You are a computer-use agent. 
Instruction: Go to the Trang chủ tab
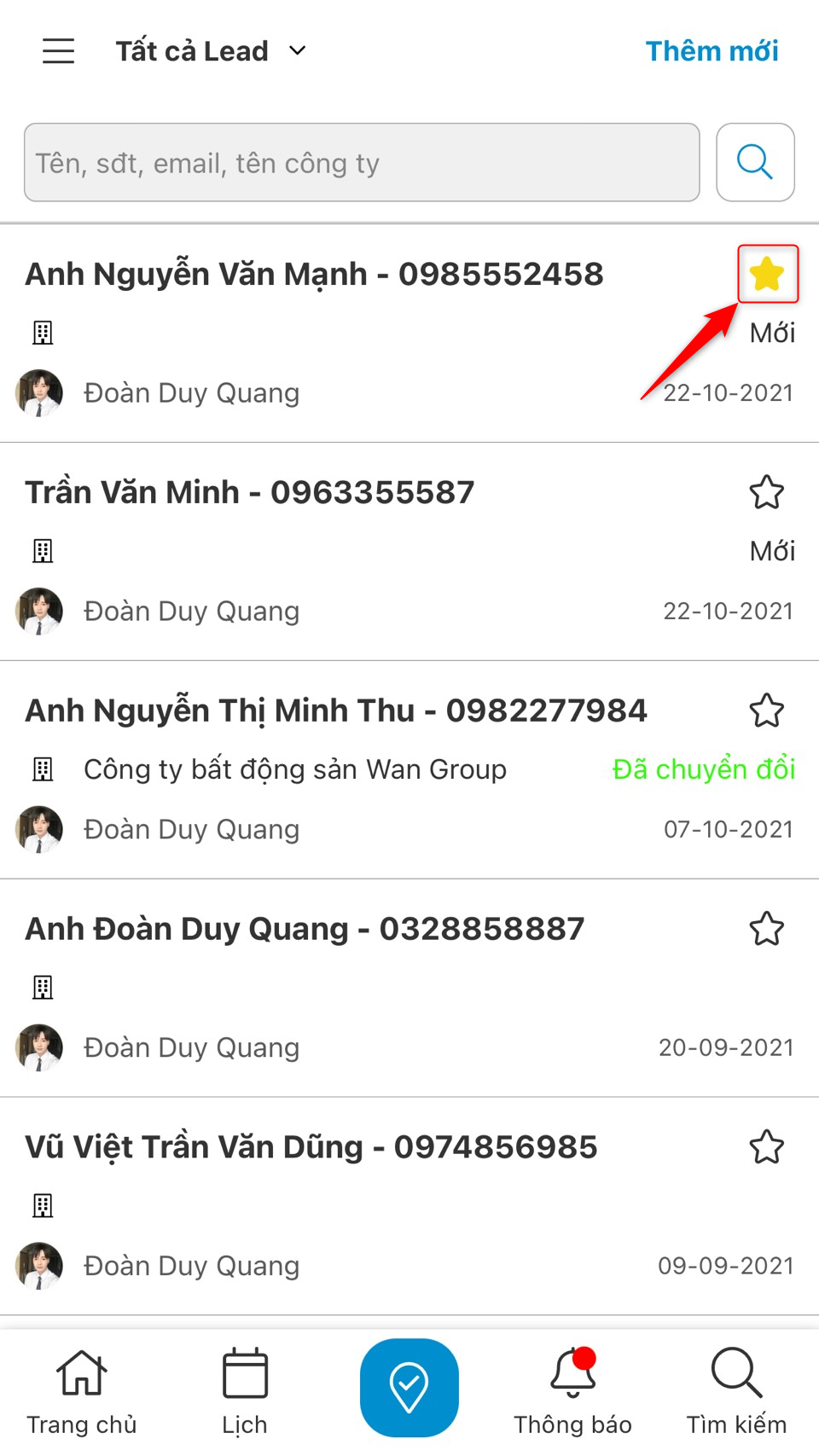tap(82, 1389)
